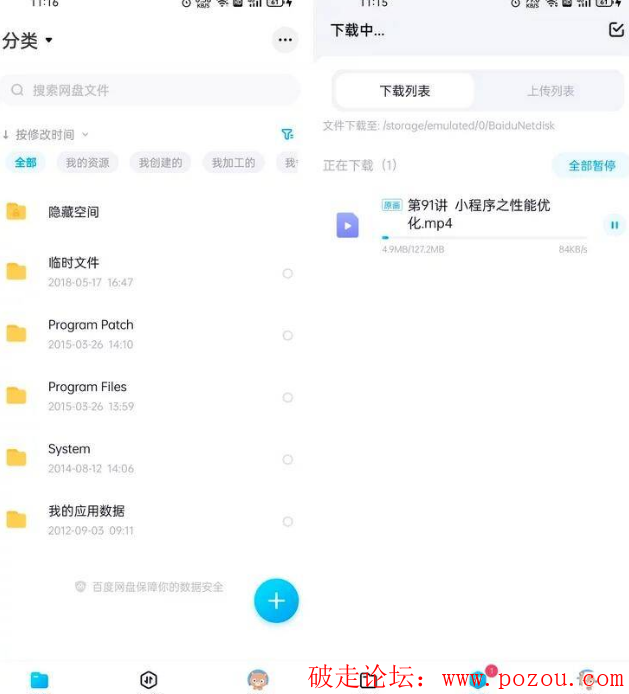Switch to the 上传列表 tab
629x694 pixels.
tap(550, 91)
